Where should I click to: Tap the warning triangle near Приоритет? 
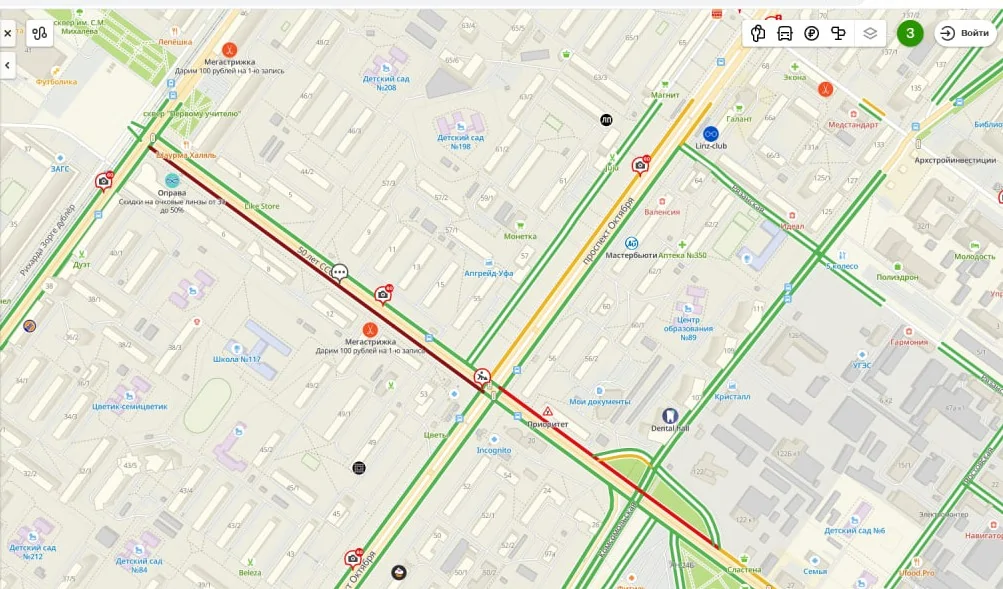(x=548, y=411)
